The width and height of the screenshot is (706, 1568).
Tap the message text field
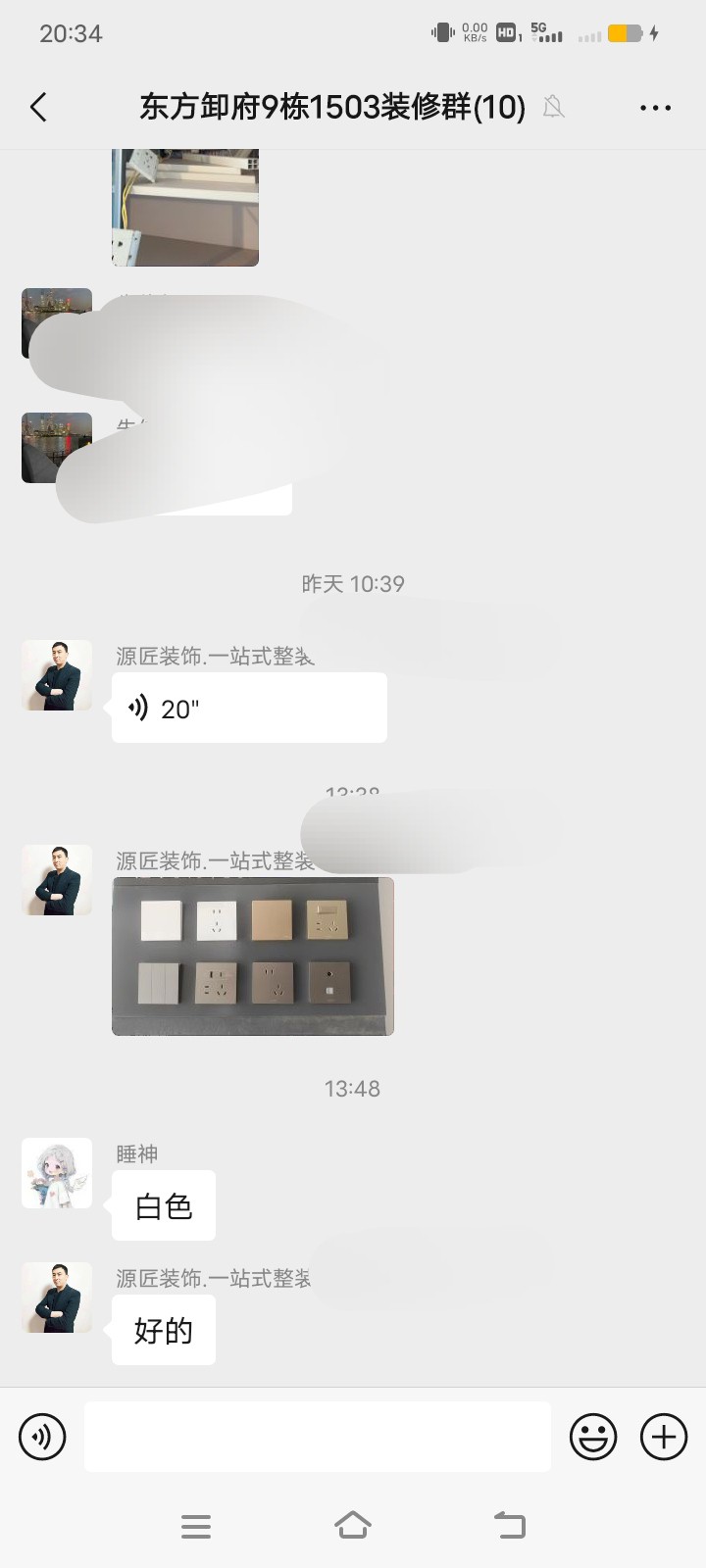(318, 1437)
